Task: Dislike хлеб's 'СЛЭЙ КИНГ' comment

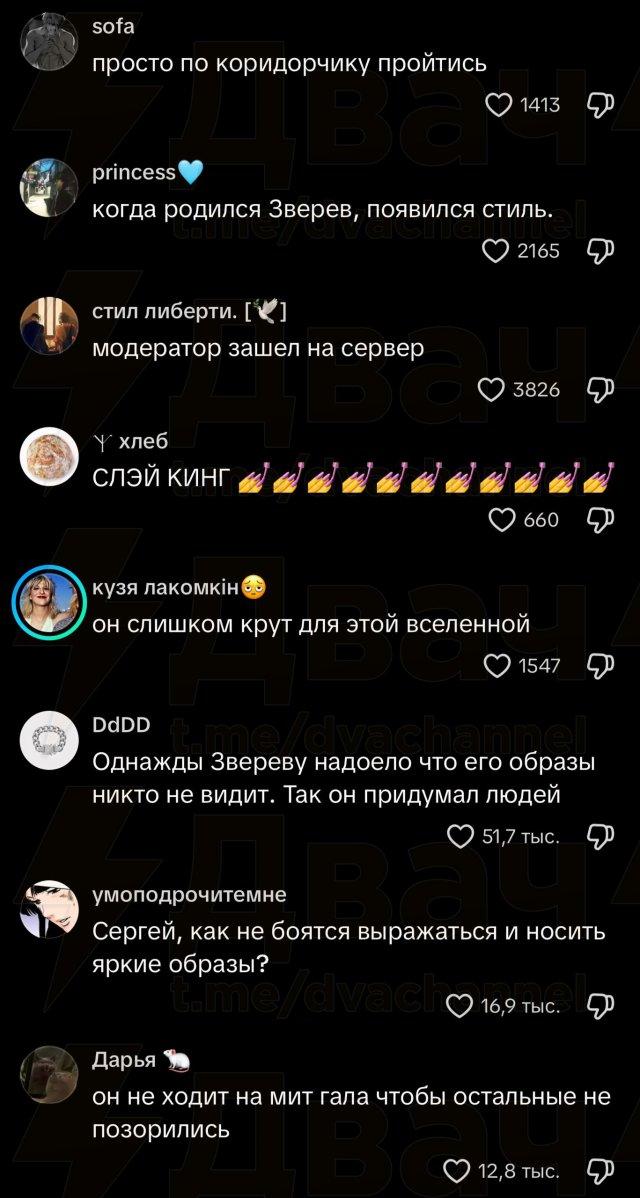Action: 600,520
